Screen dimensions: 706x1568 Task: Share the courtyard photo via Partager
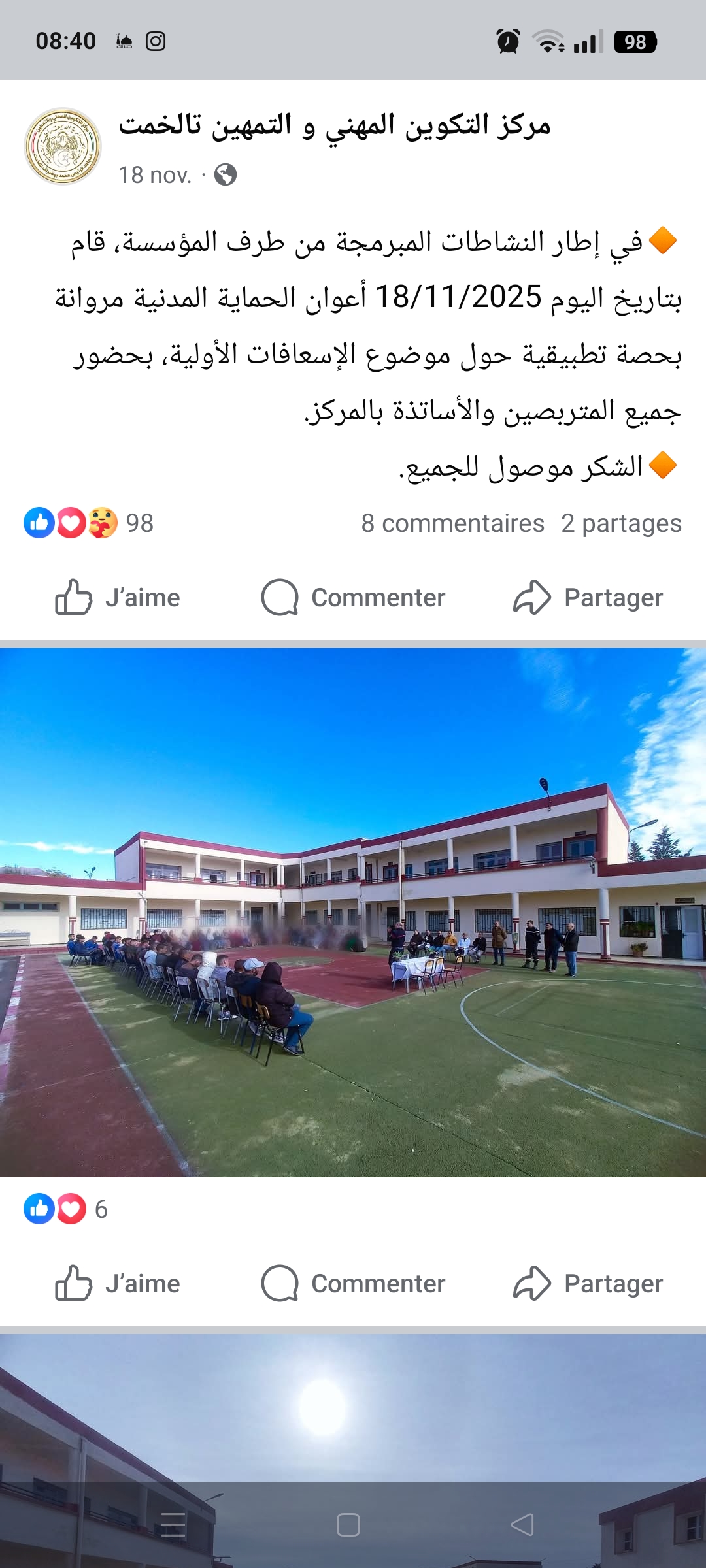pos(588,1283)
